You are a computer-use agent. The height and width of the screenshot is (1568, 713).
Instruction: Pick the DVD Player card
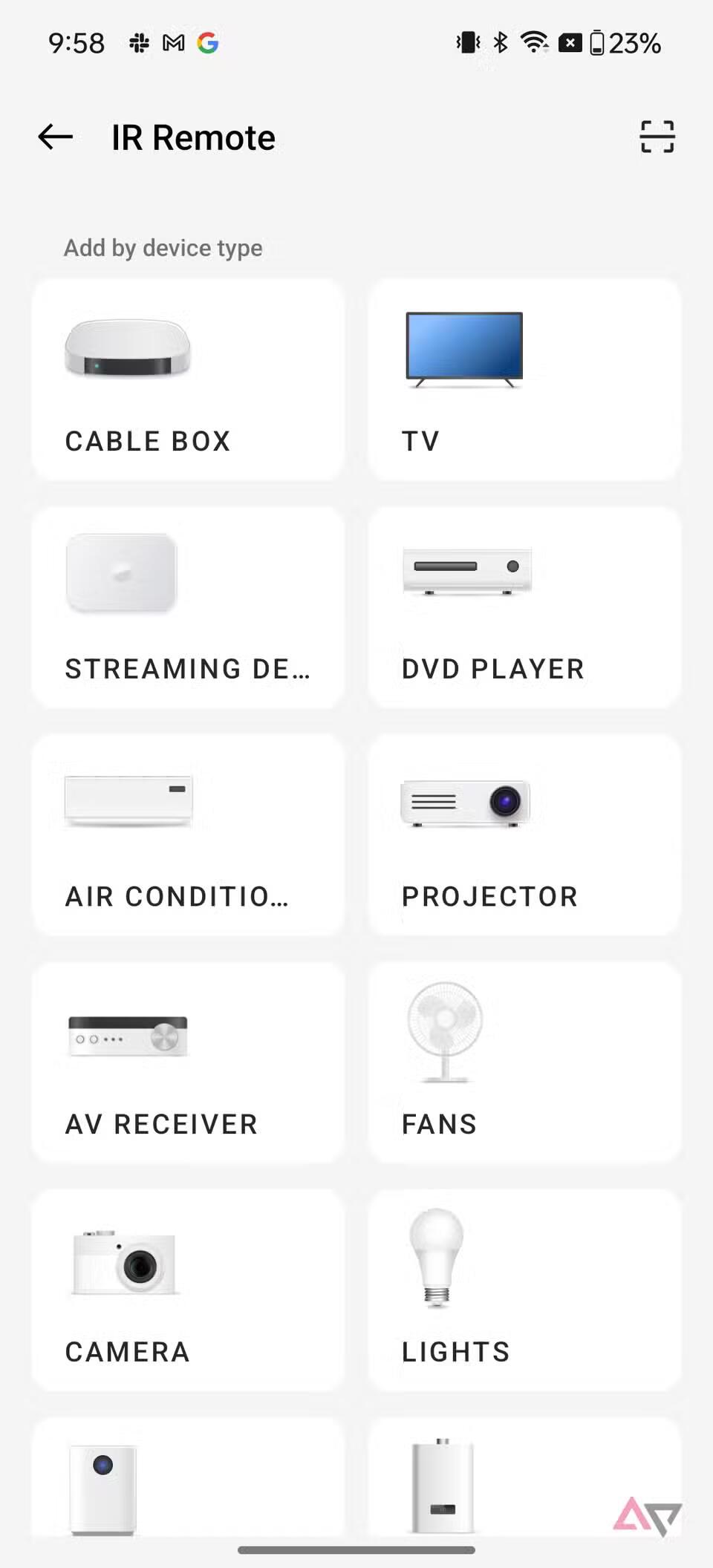click(x=524, y=607)
